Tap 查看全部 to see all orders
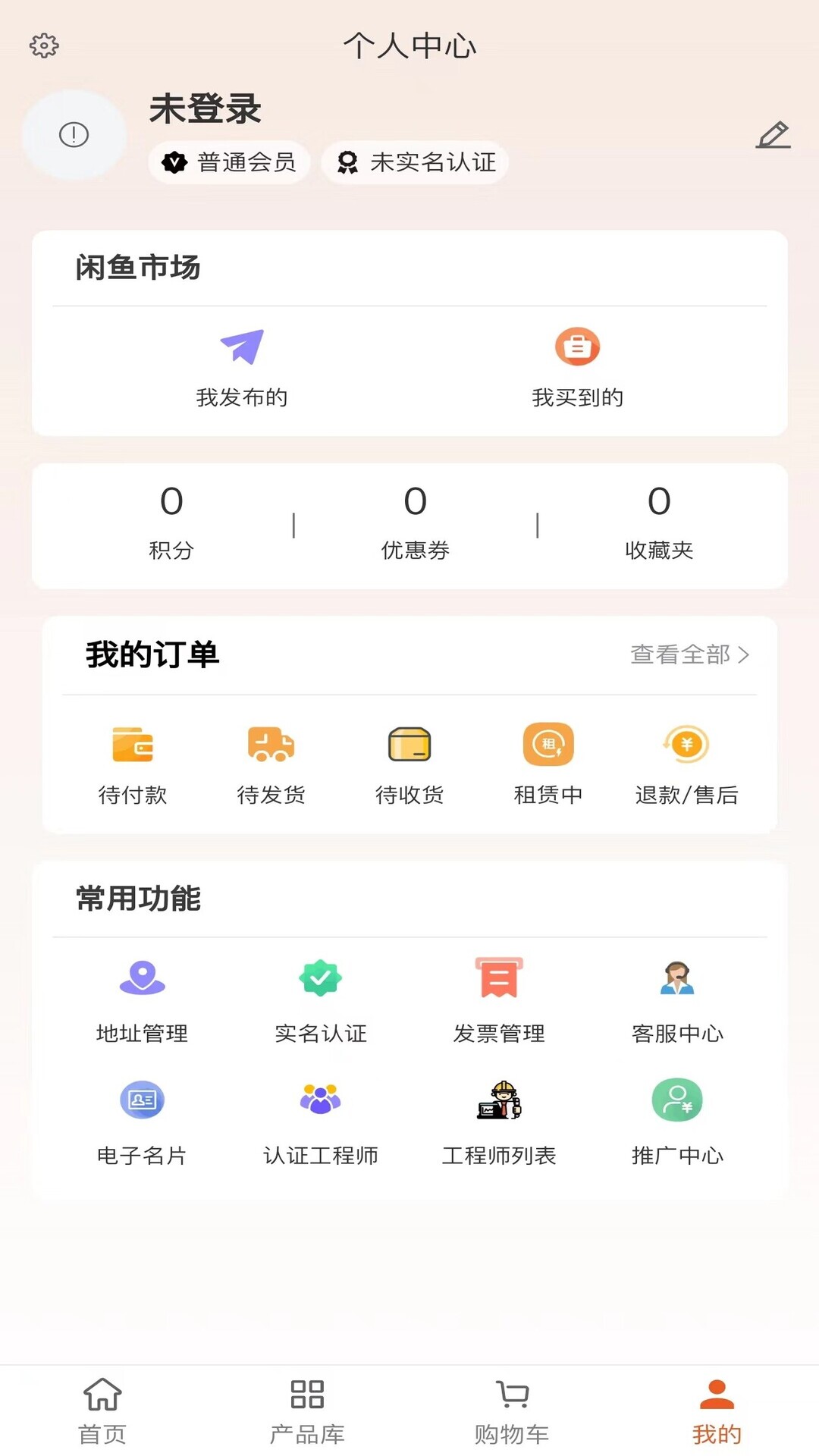This screenshot has height=1456, width=819. click(x=689, y=654)
